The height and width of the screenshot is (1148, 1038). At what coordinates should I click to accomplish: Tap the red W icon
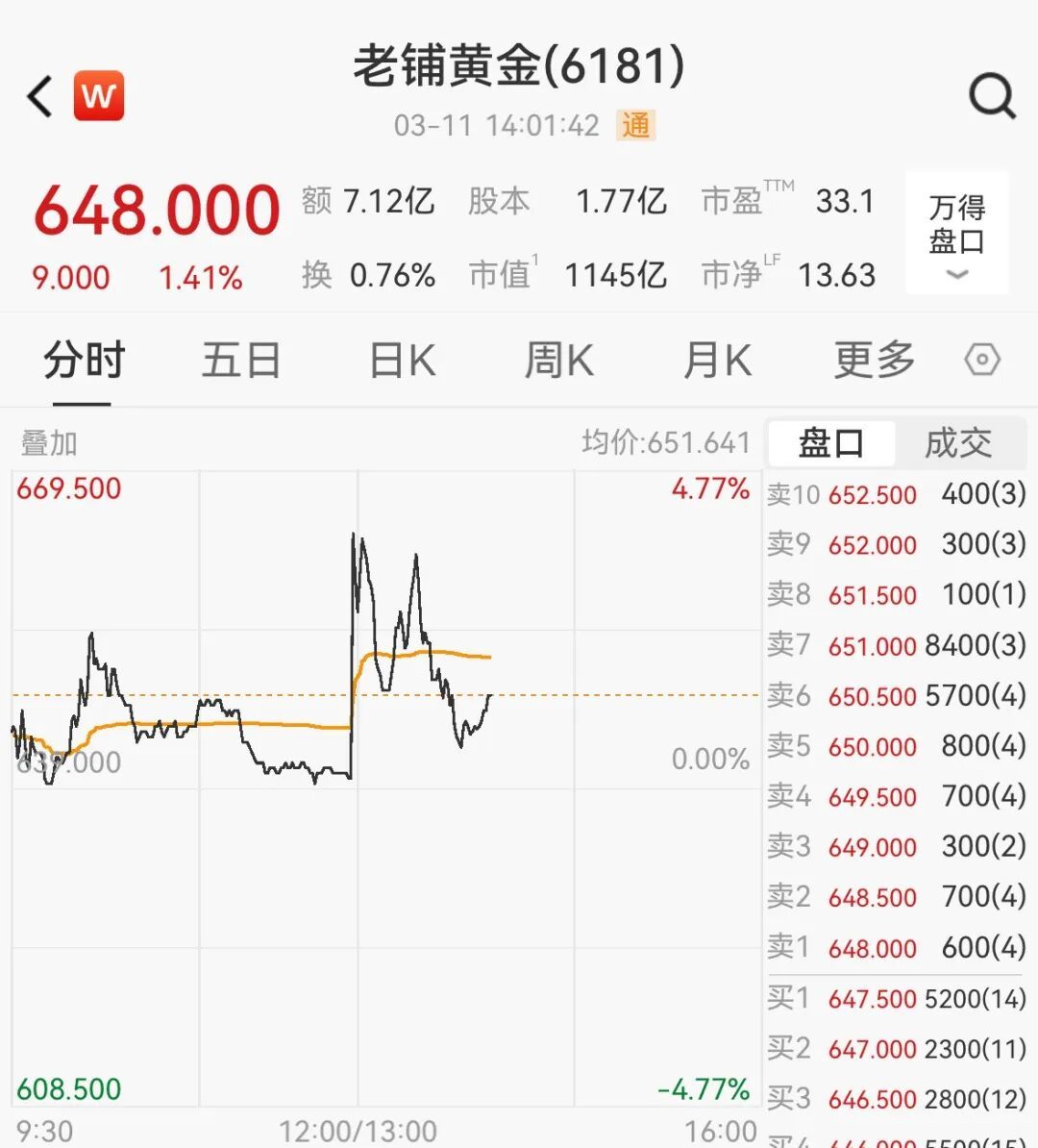tap(99, 95)
